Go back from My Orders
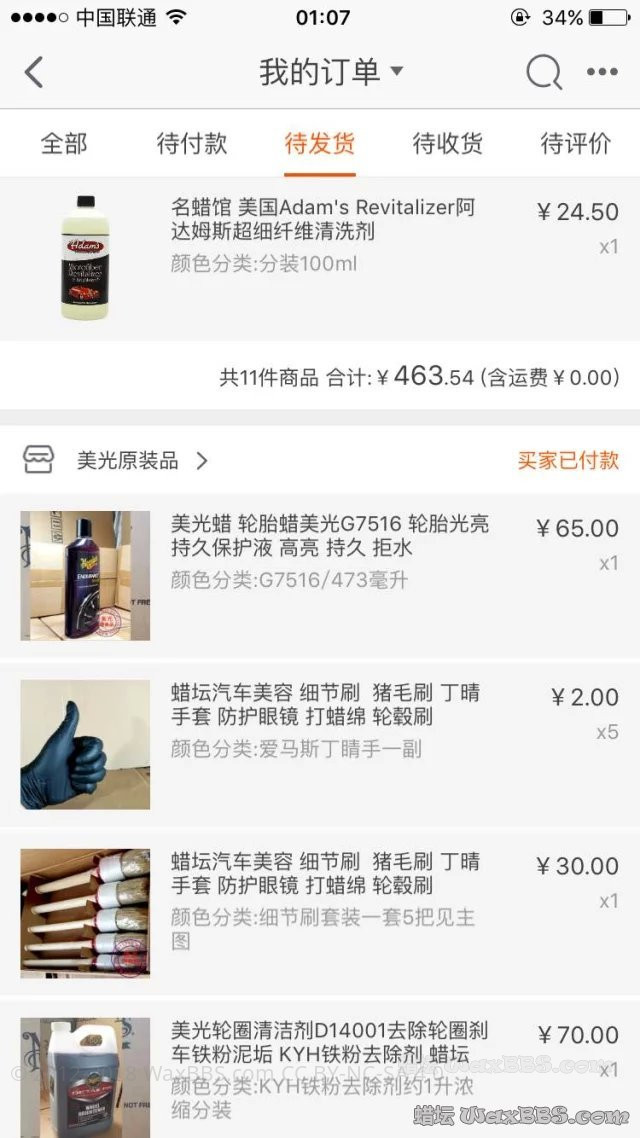 coord(34,72)
